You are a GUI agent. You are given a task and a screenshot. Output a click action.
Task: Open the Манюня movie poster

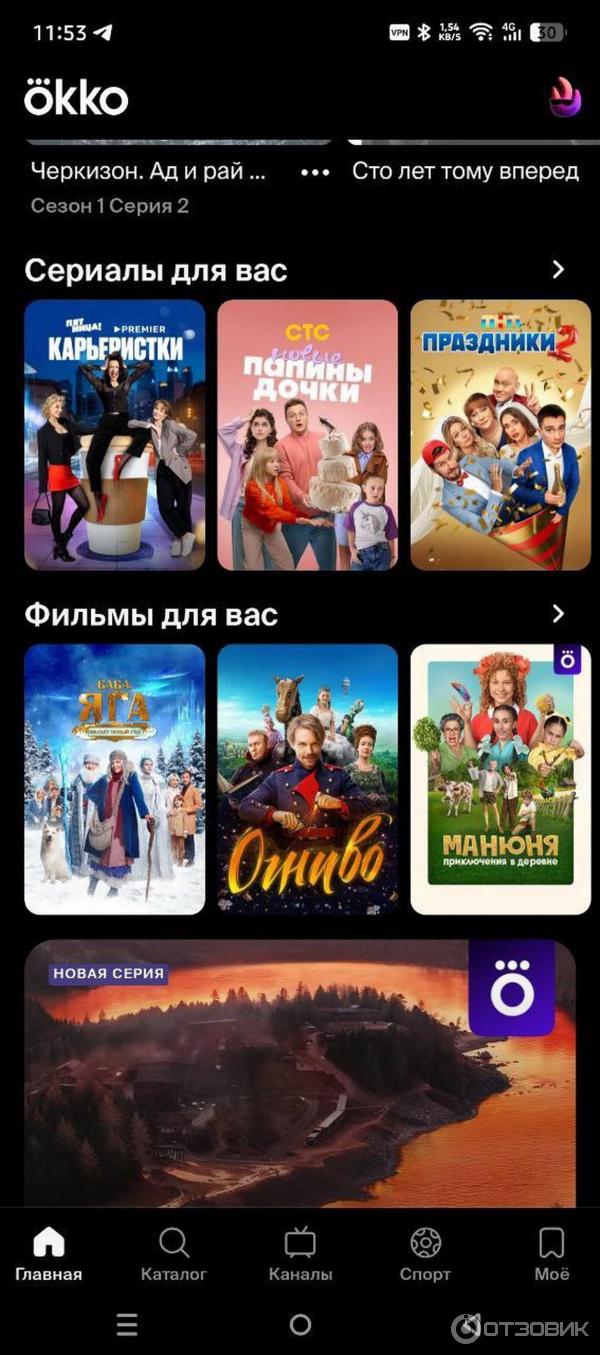coord(500,779)
